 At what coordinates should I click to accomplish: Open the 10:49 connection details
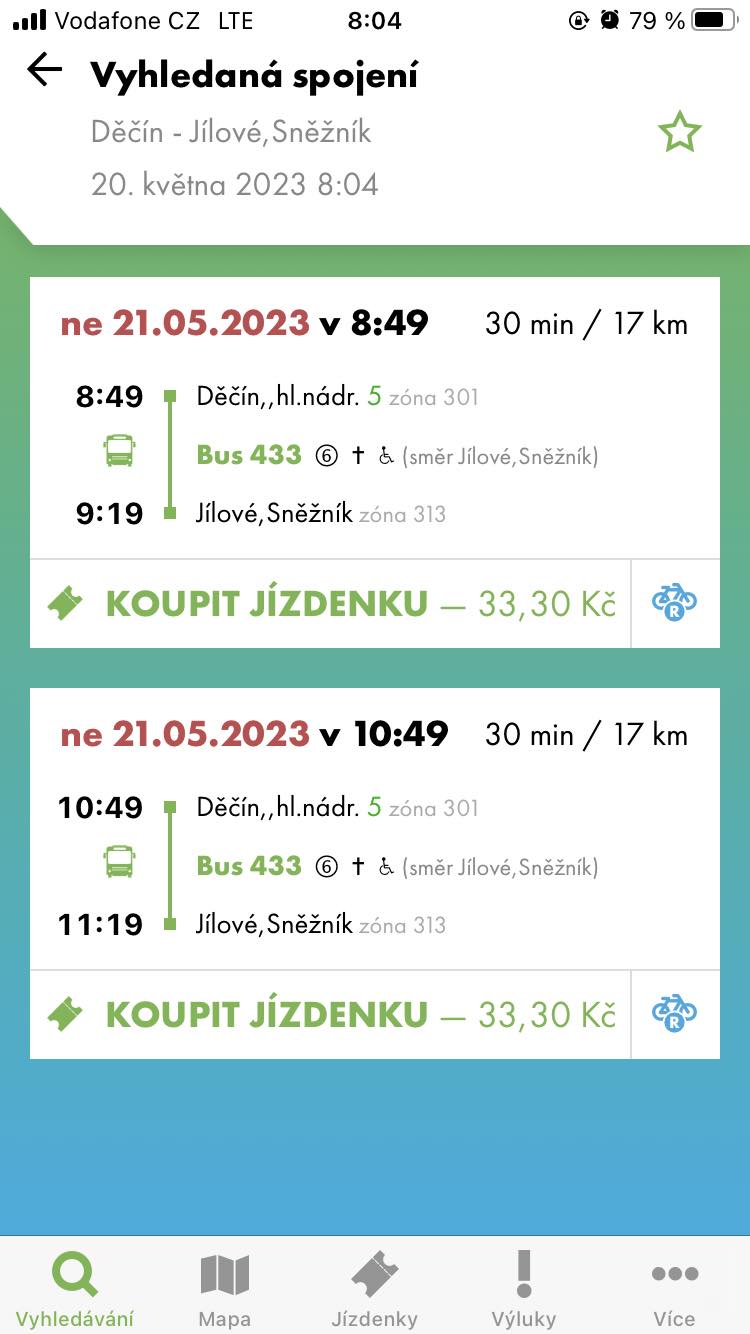click(374, 829)
